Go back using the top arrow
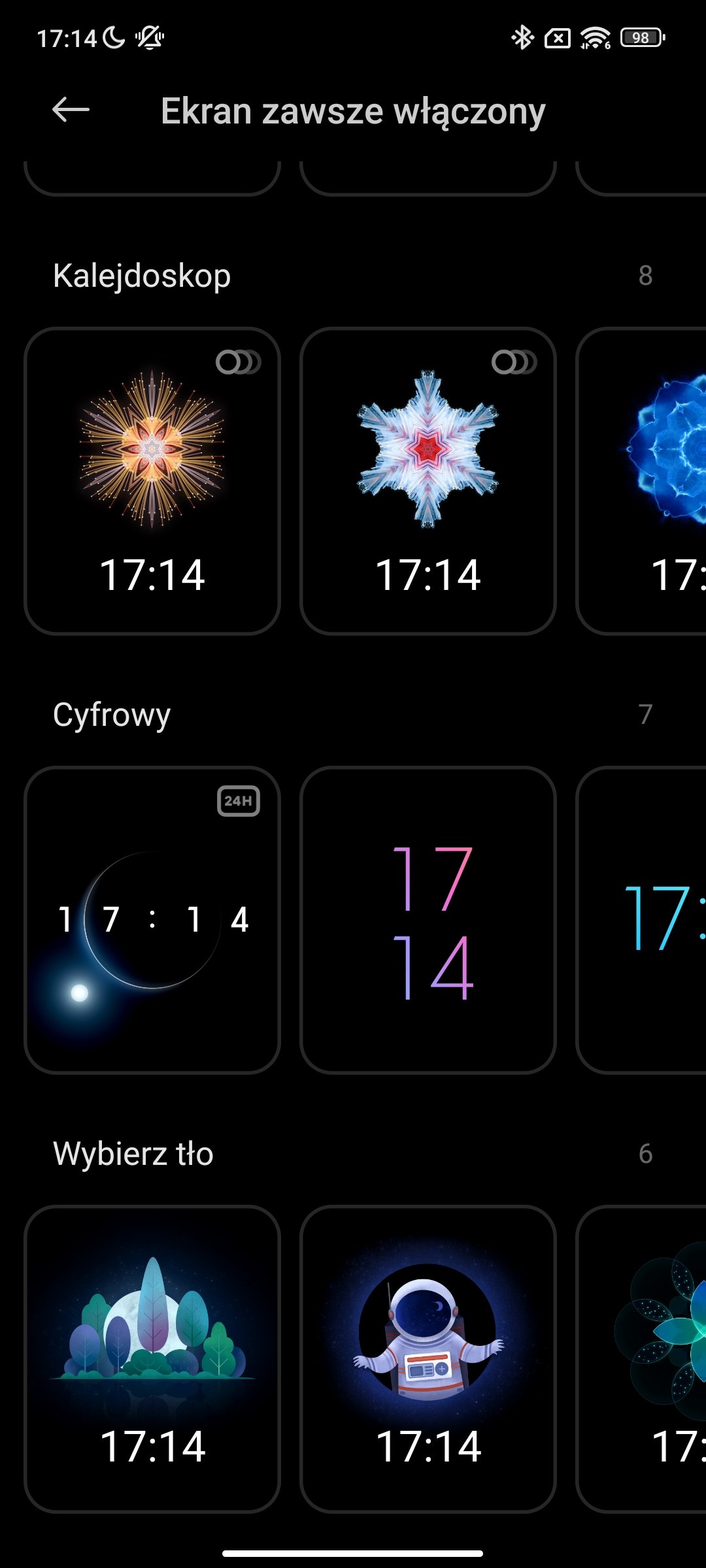The height and width of the screenshot is (1568, 706). click(71, 110)
